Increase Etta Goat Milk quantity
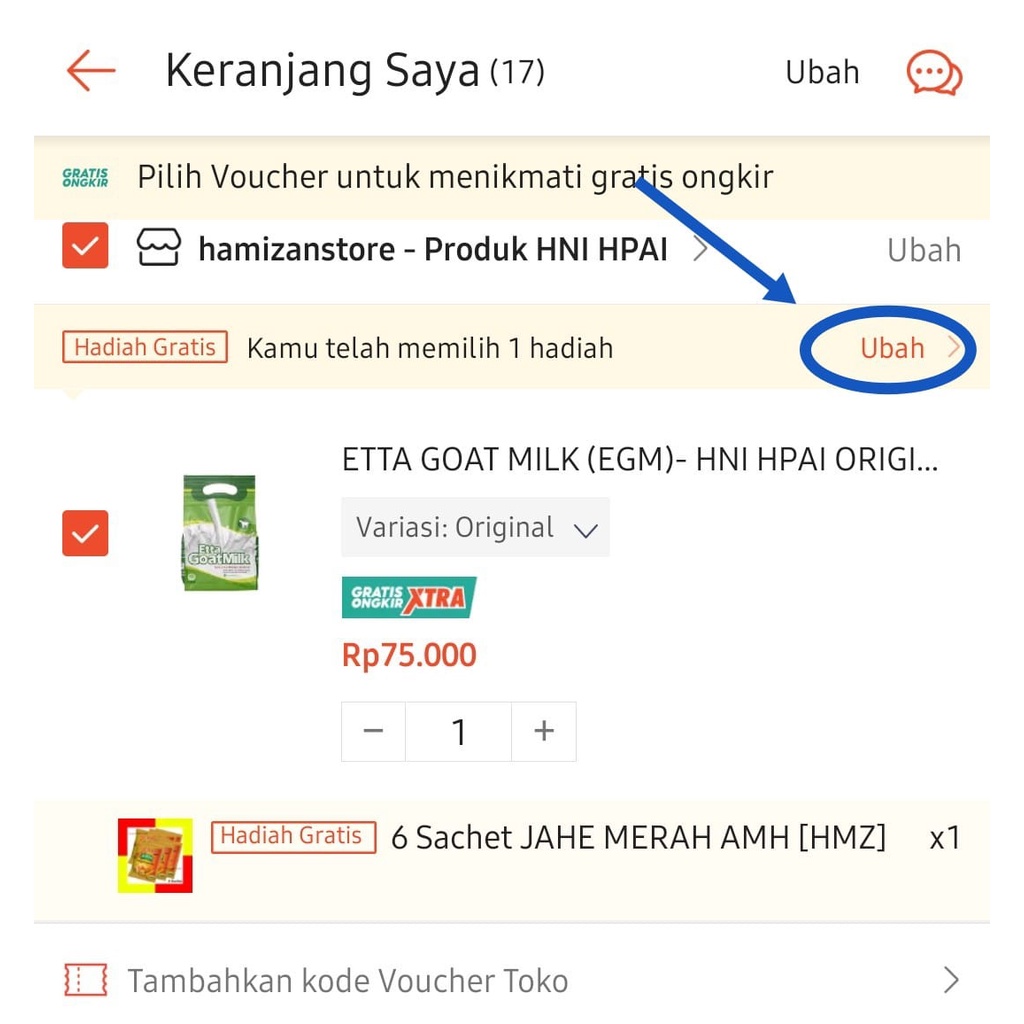This screenshot has width=1024, height=1024. tap(544, 731)
